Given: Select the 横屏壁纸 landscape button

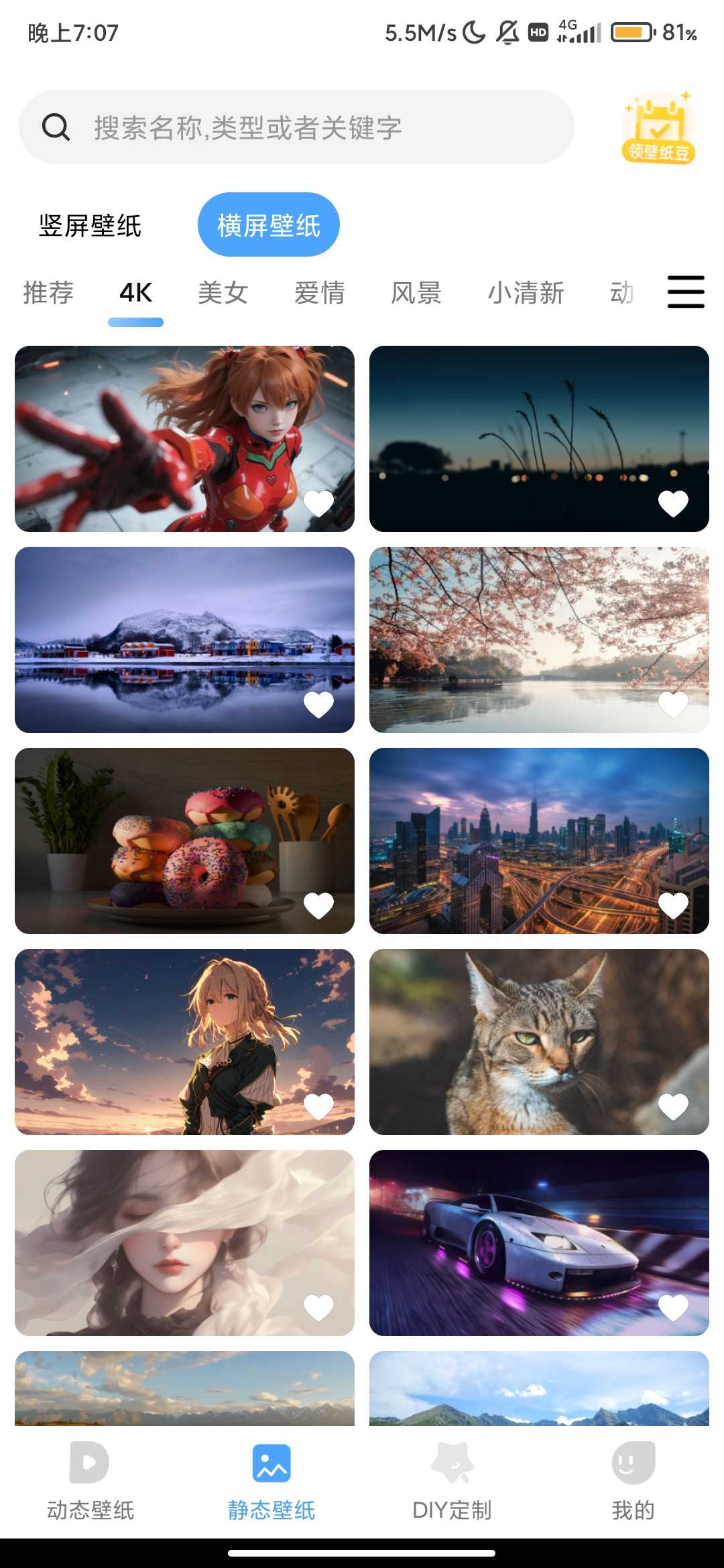Looking at the screenshot, I should coord(268,225).
